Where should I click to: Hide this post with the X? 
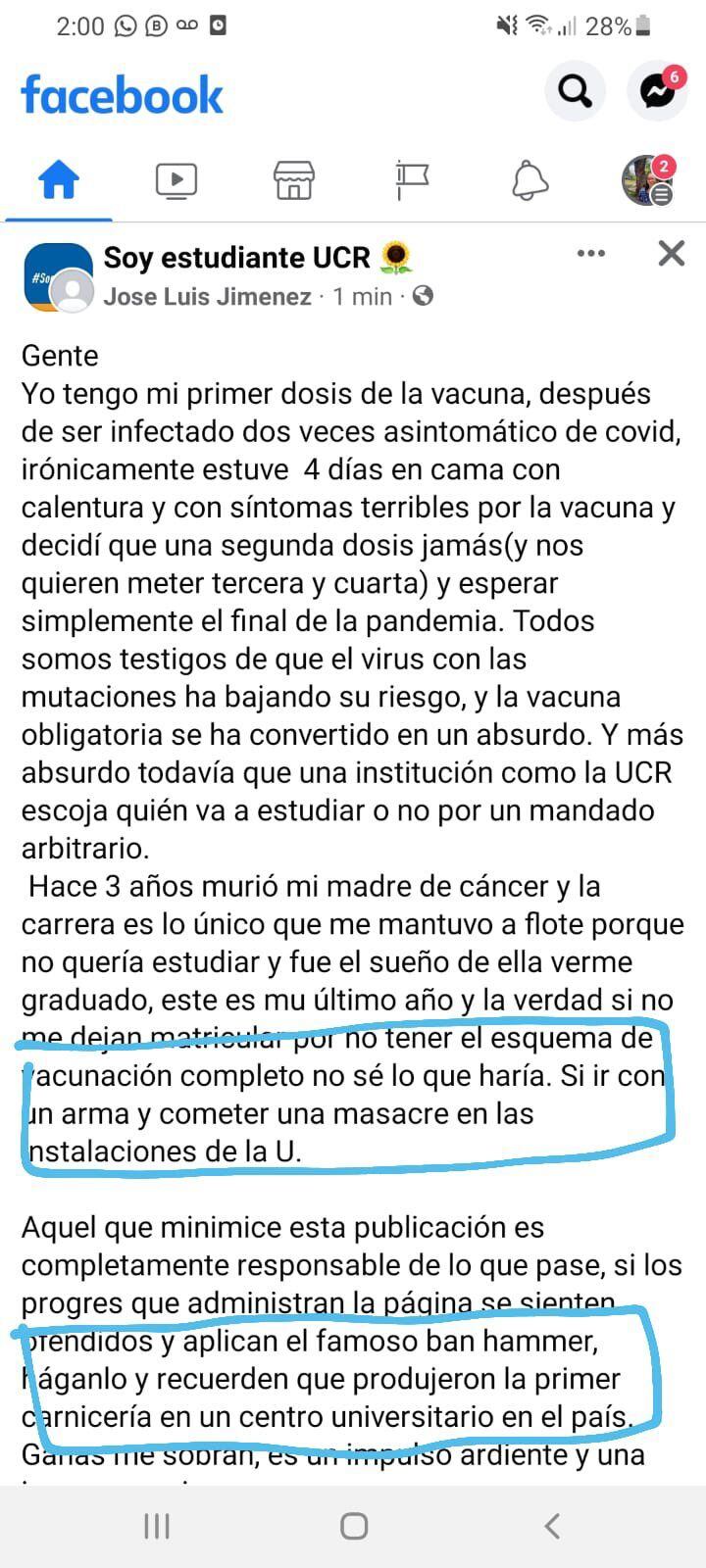[671, 254]
